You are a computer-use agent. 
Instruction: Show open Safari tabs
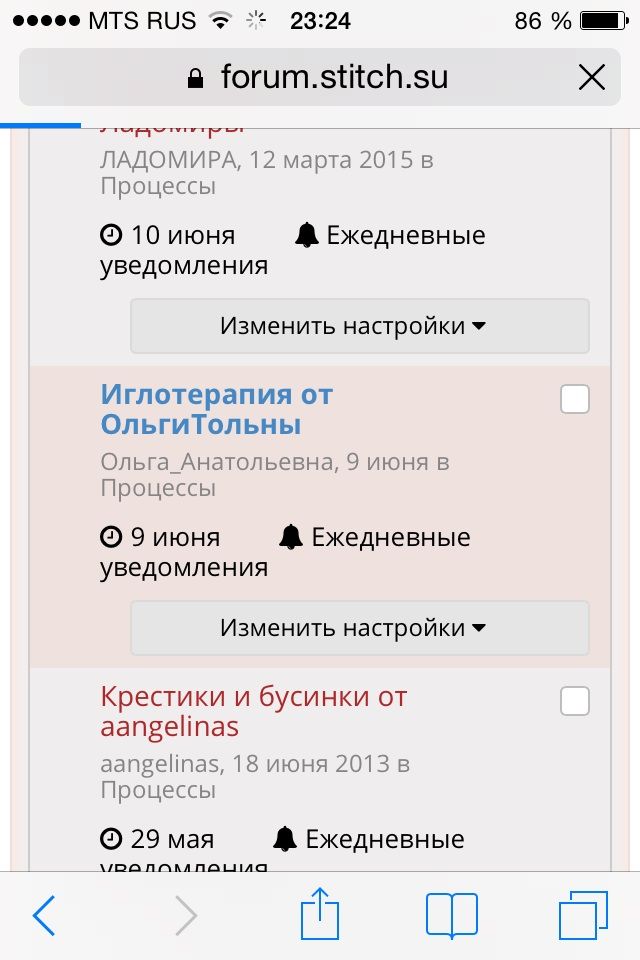584,915
